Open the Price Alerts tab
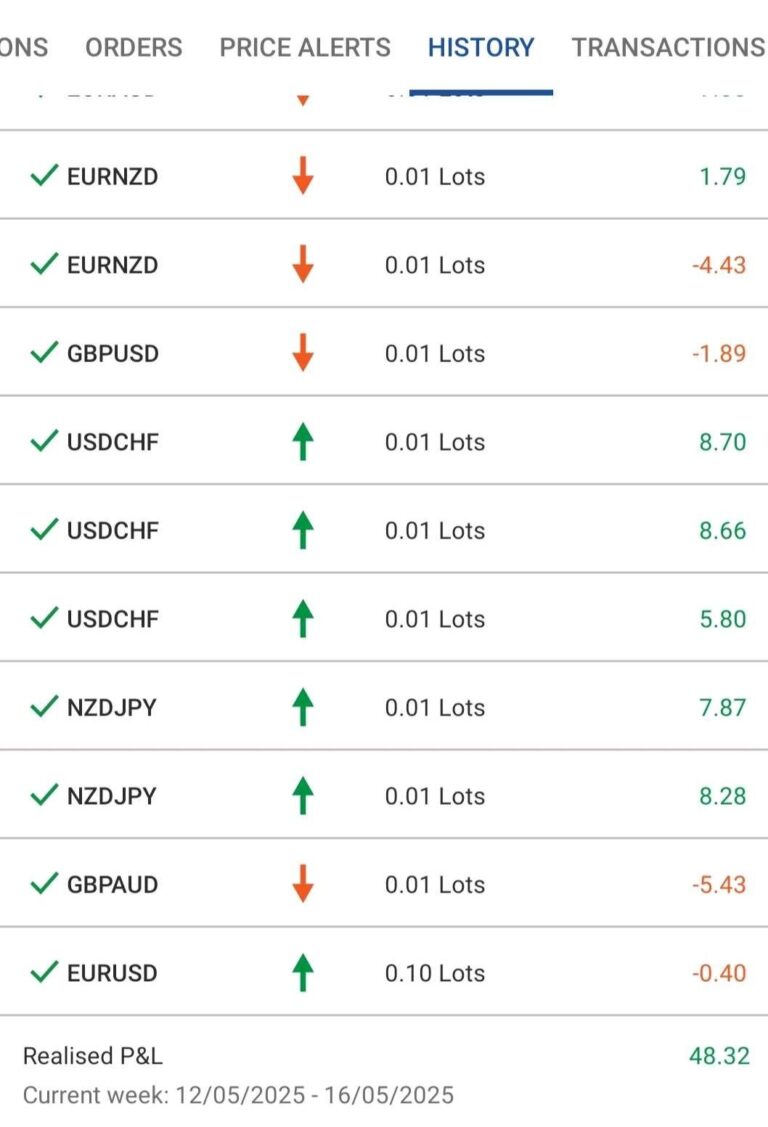This screenshot has height=1127, width=768. pyautogui.click(x=305, y=47)
